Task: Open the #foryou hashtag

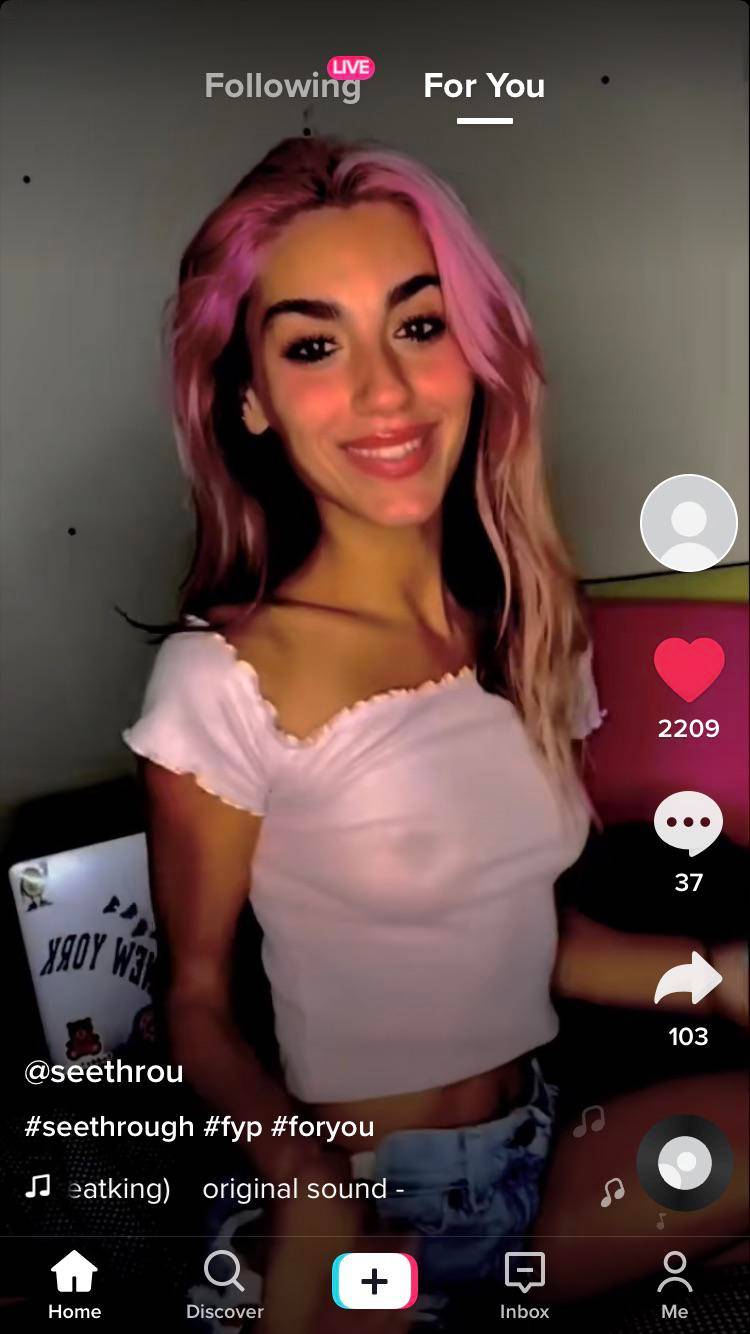Action: coord(323,1126)
